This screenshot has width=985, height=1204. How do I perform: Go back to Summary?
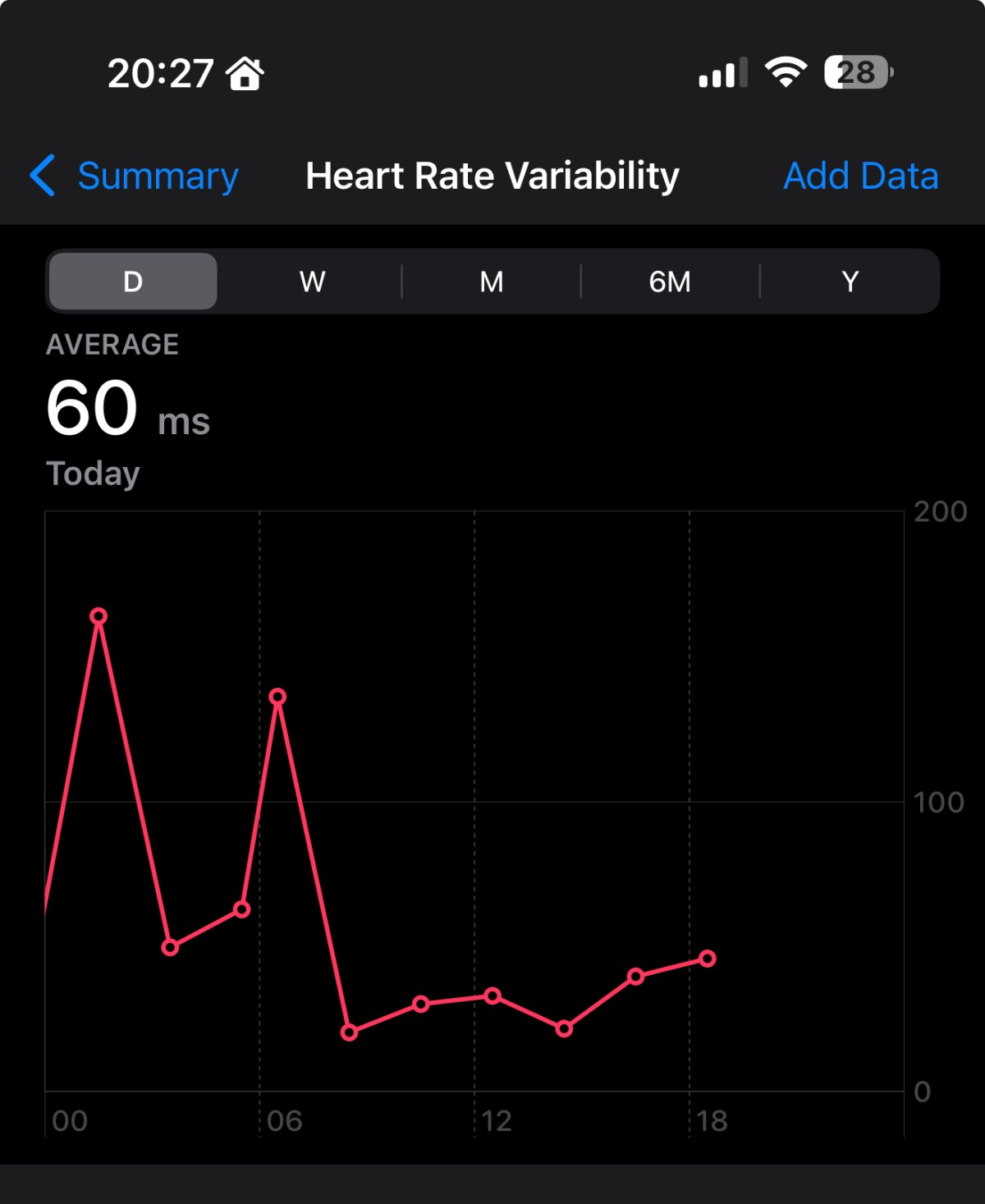click(135, 176)
